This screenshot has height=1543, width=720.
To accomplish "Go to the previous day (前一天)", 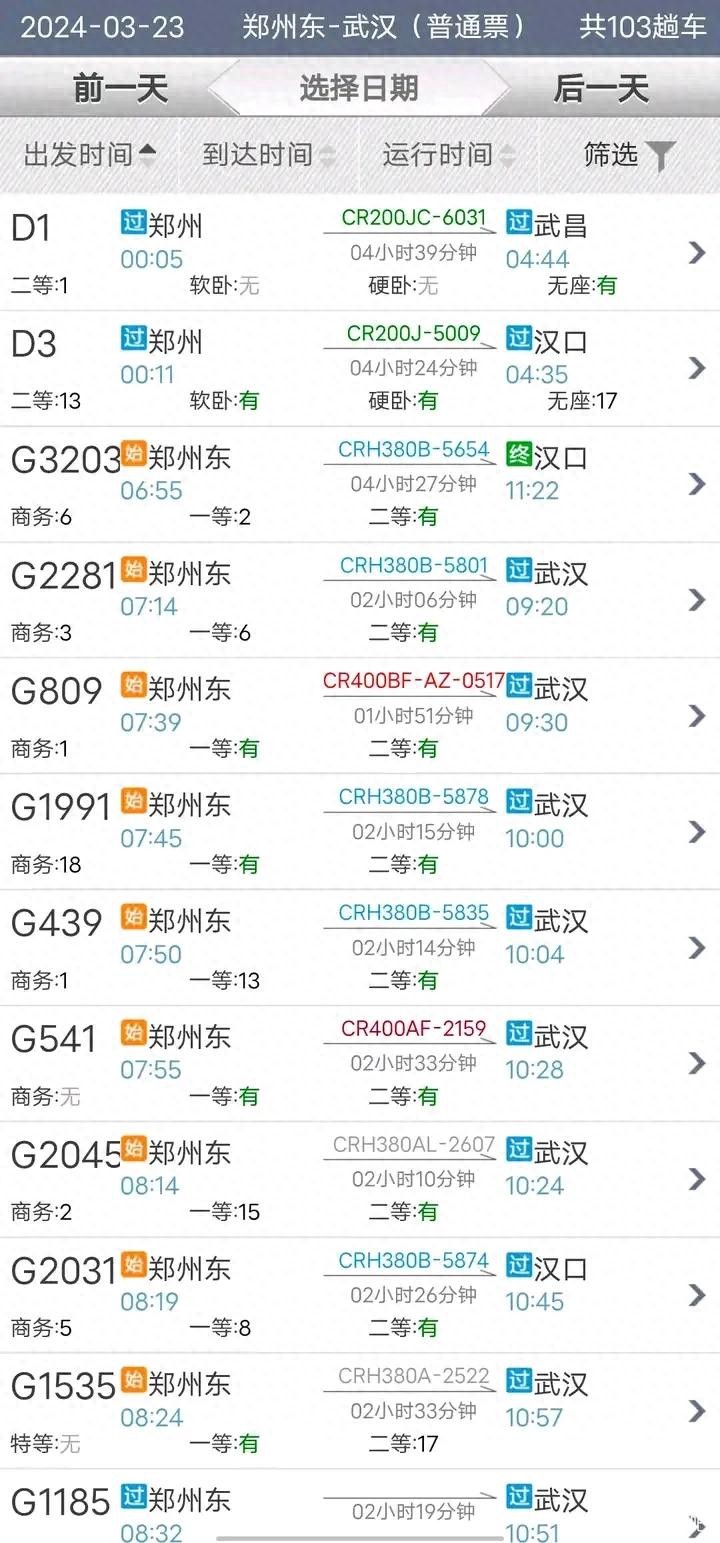I will [120, 89].
